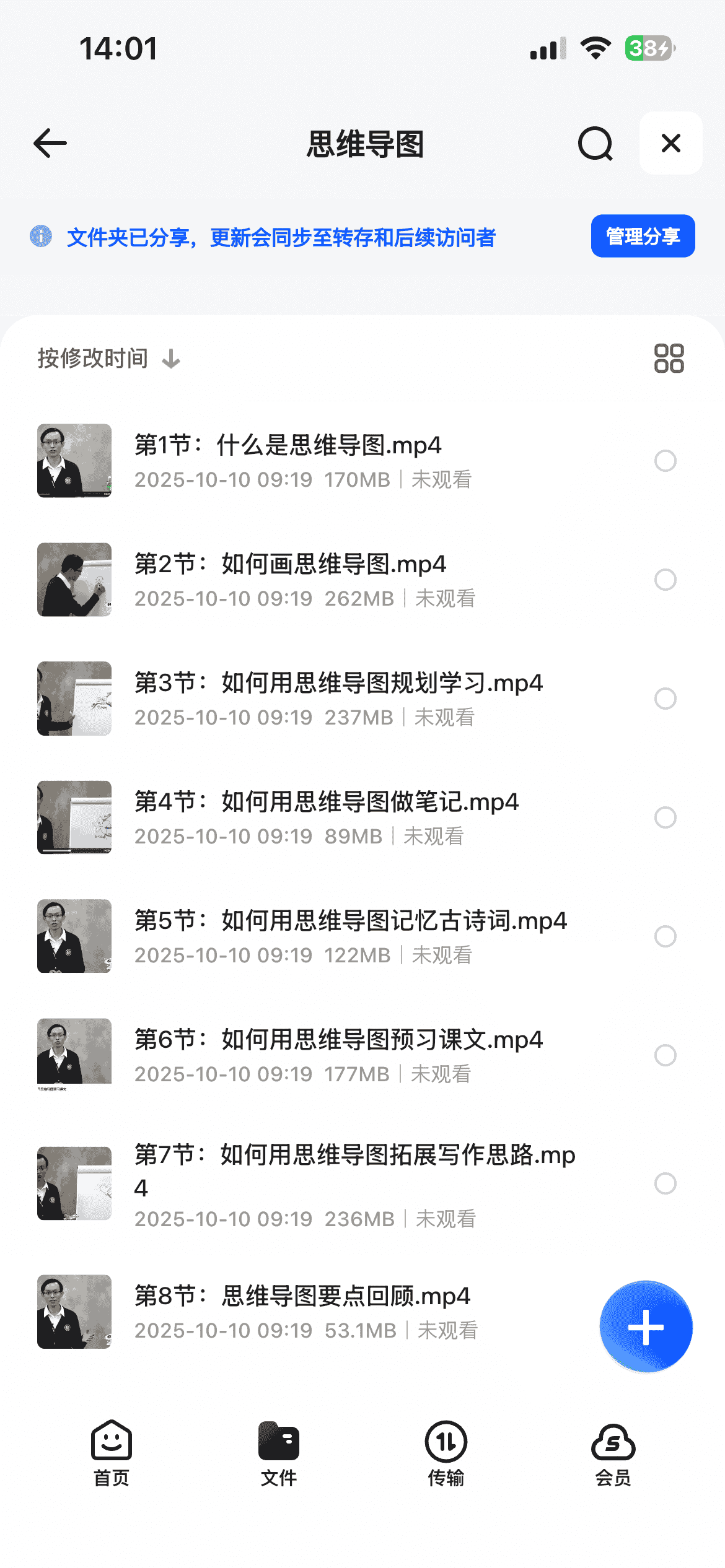Change sort order from 按修改时间
725x1568 pixels.
(108, 359)
